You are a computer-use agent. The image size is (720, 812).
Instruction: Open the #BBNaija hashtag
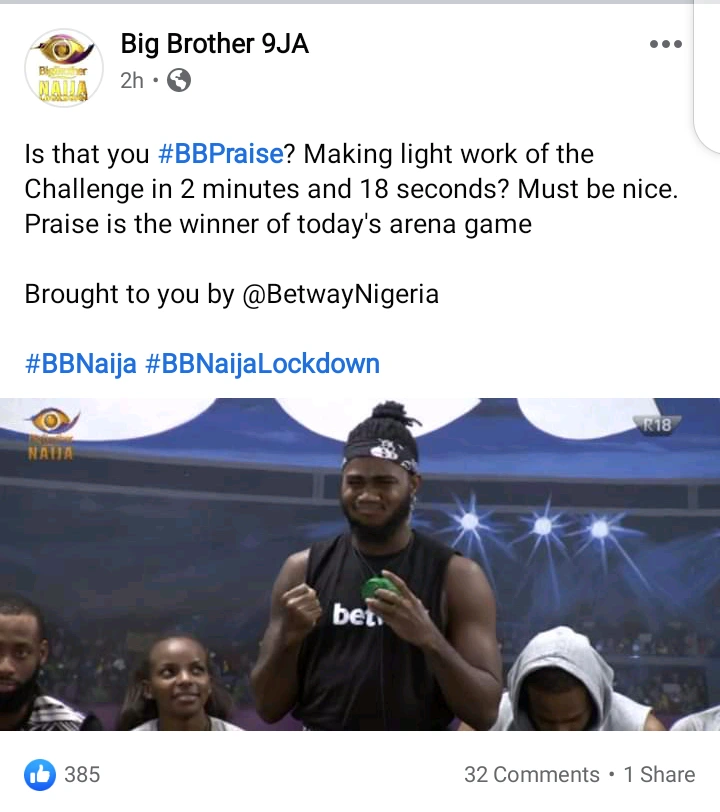point(80,362)
